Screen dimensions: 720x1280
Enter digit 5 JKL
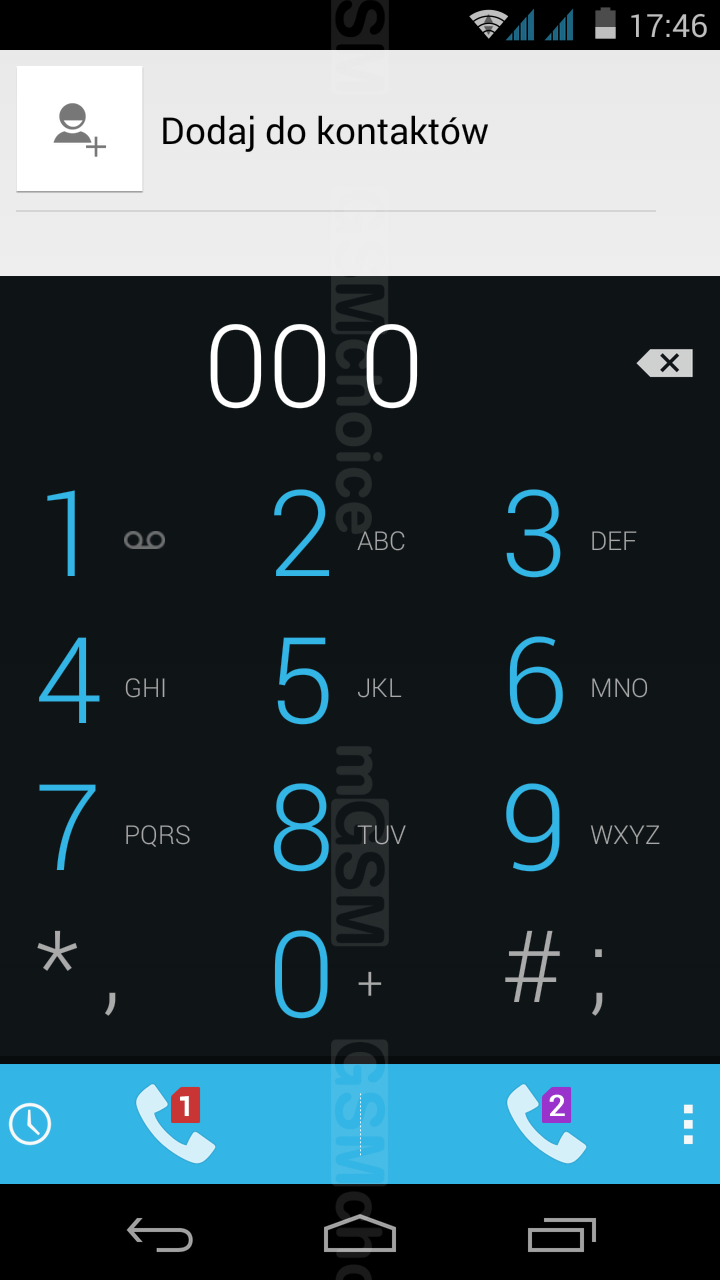(335, 682)
